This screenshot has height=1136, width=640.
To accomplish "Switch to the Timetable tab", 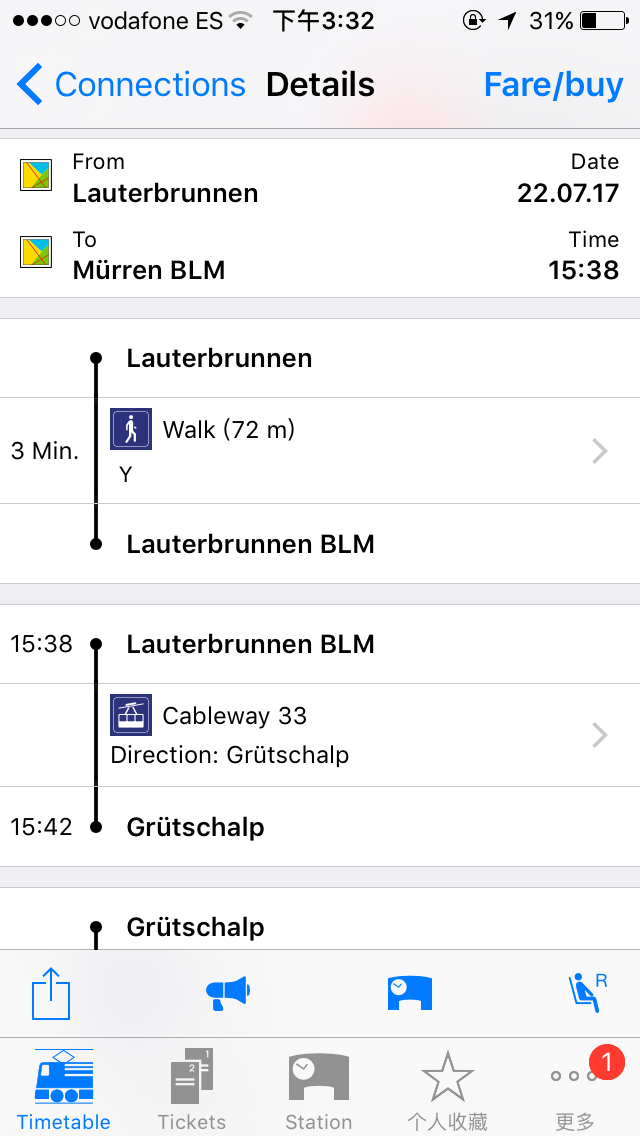I will pos(64,1090).
